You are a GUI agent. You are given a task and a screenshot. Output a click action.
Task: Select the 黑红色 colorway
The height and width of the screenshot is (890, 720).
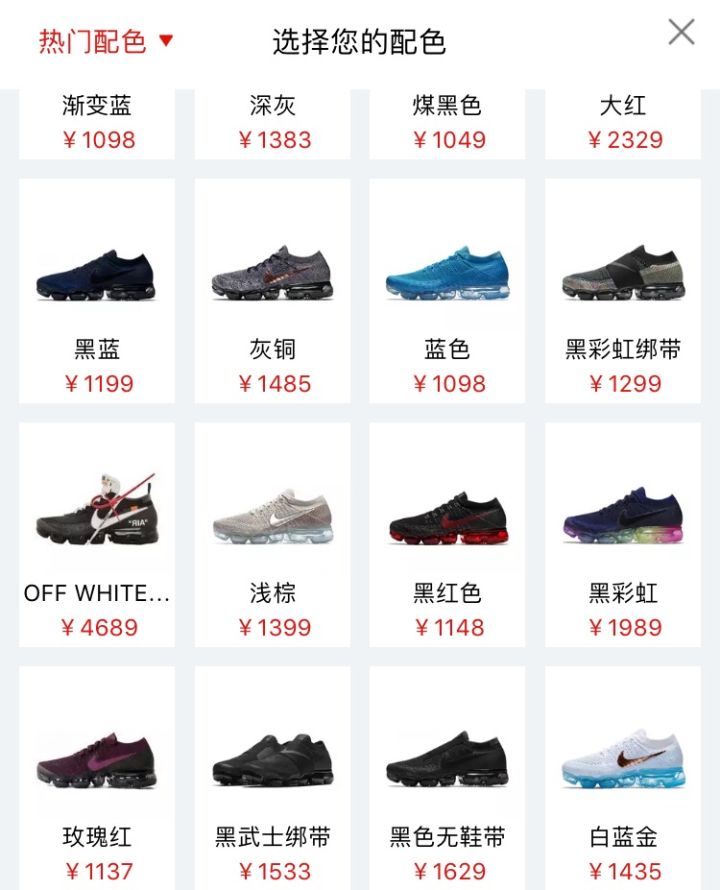click(x=447, y=533)
